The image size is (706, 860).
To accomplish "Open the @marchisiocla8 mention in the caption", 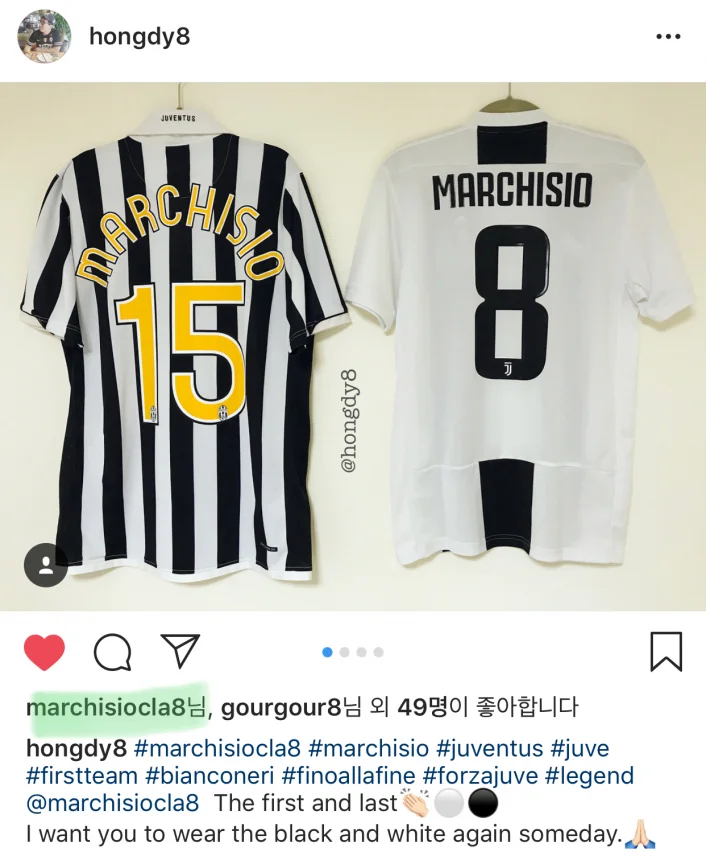I will 113,803.
